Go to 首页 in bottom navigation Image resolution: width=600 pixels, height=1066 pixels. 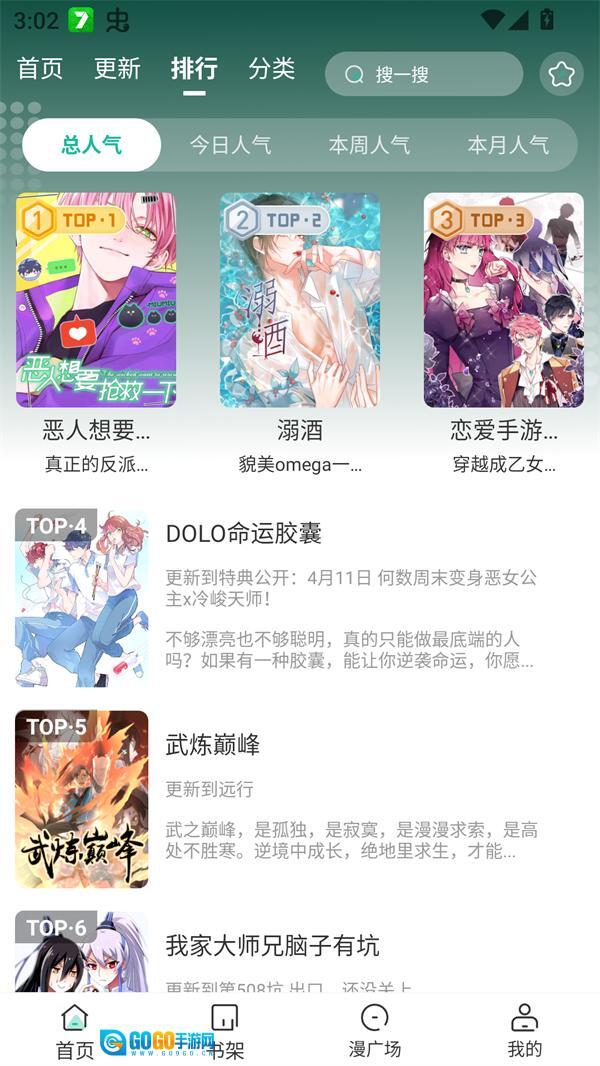coord(75,1031)
